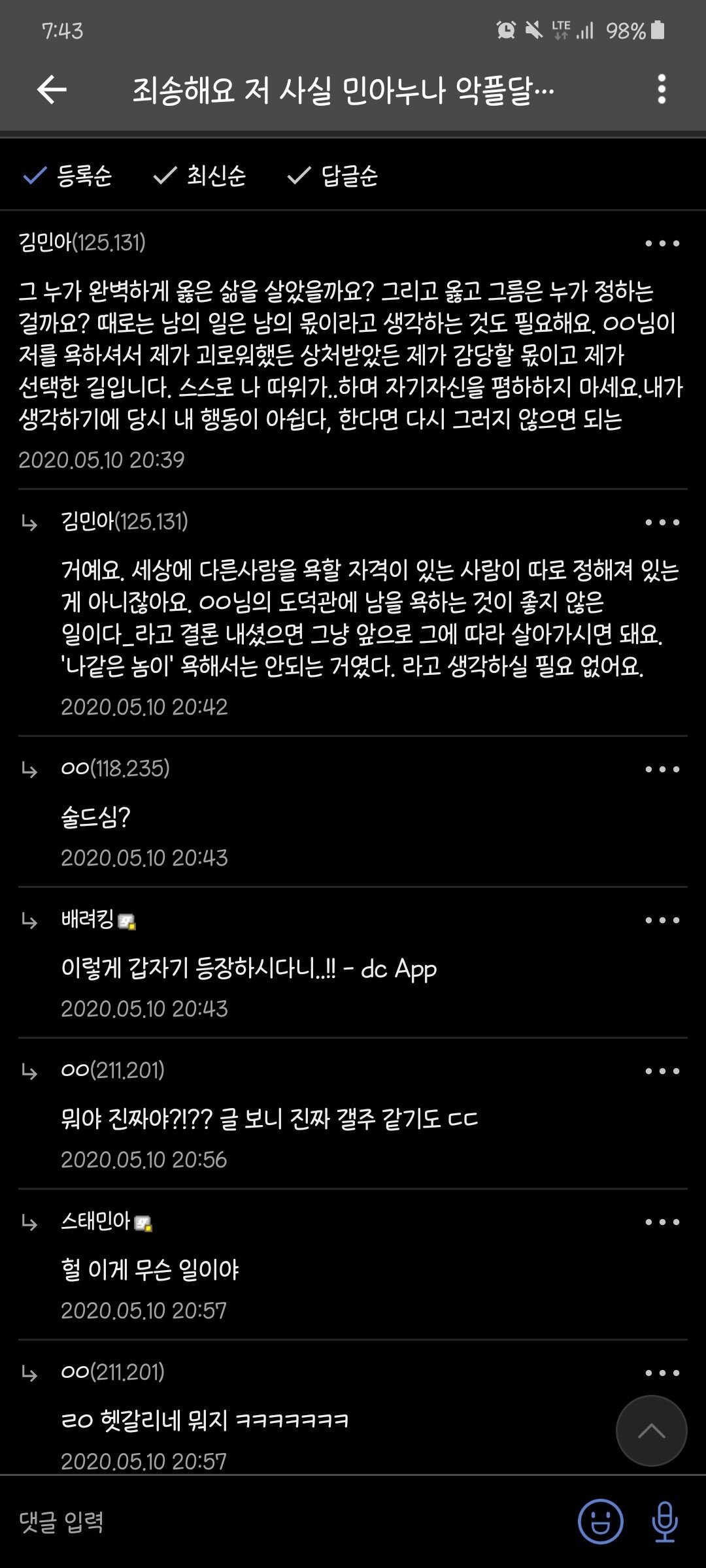Sort comments by 등록순
Image resolution: width=706 pixels, height=1568 pixels.
(67, 175)
